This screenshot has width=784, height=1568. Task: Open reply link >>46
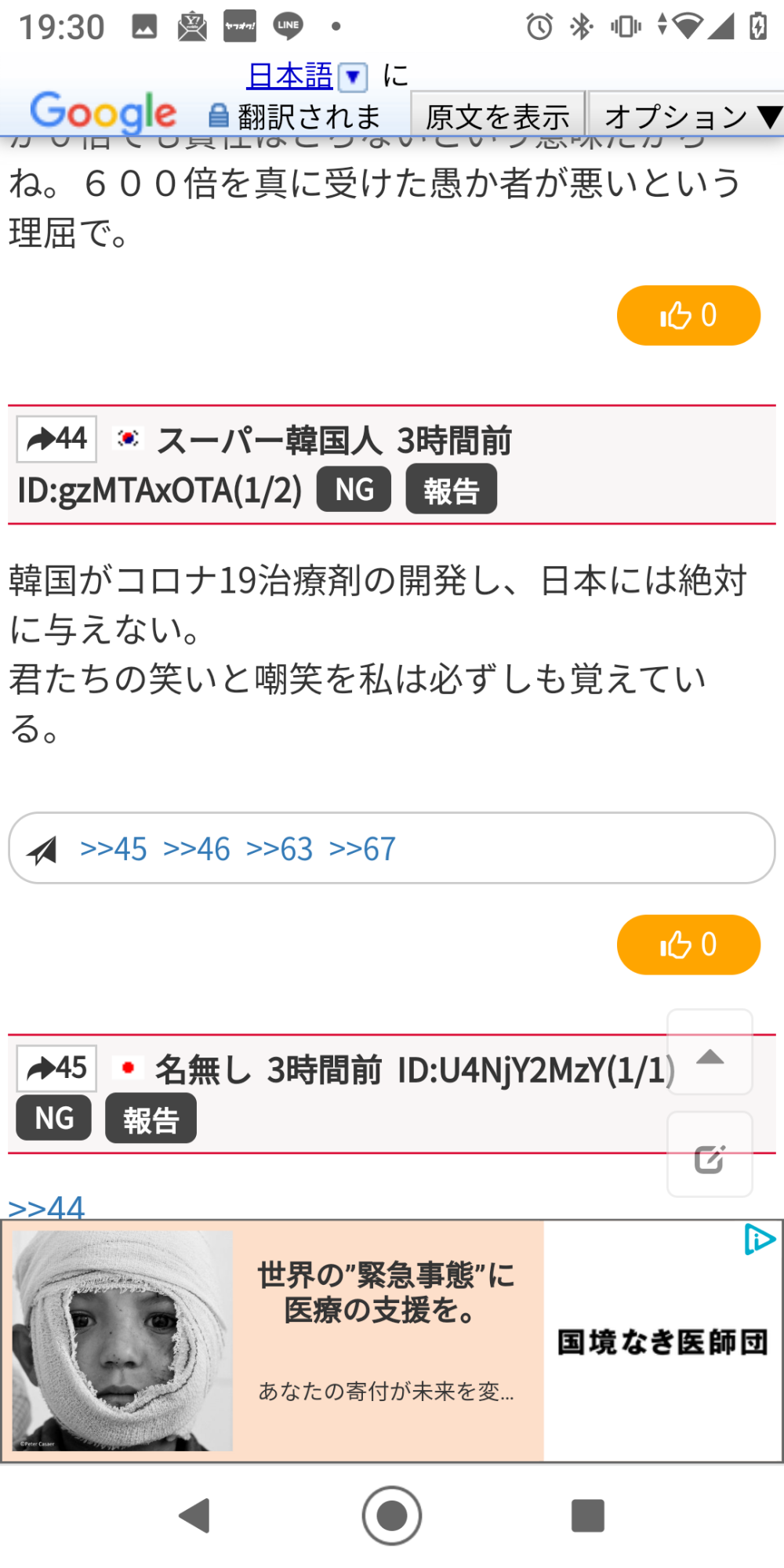[197, 849]
